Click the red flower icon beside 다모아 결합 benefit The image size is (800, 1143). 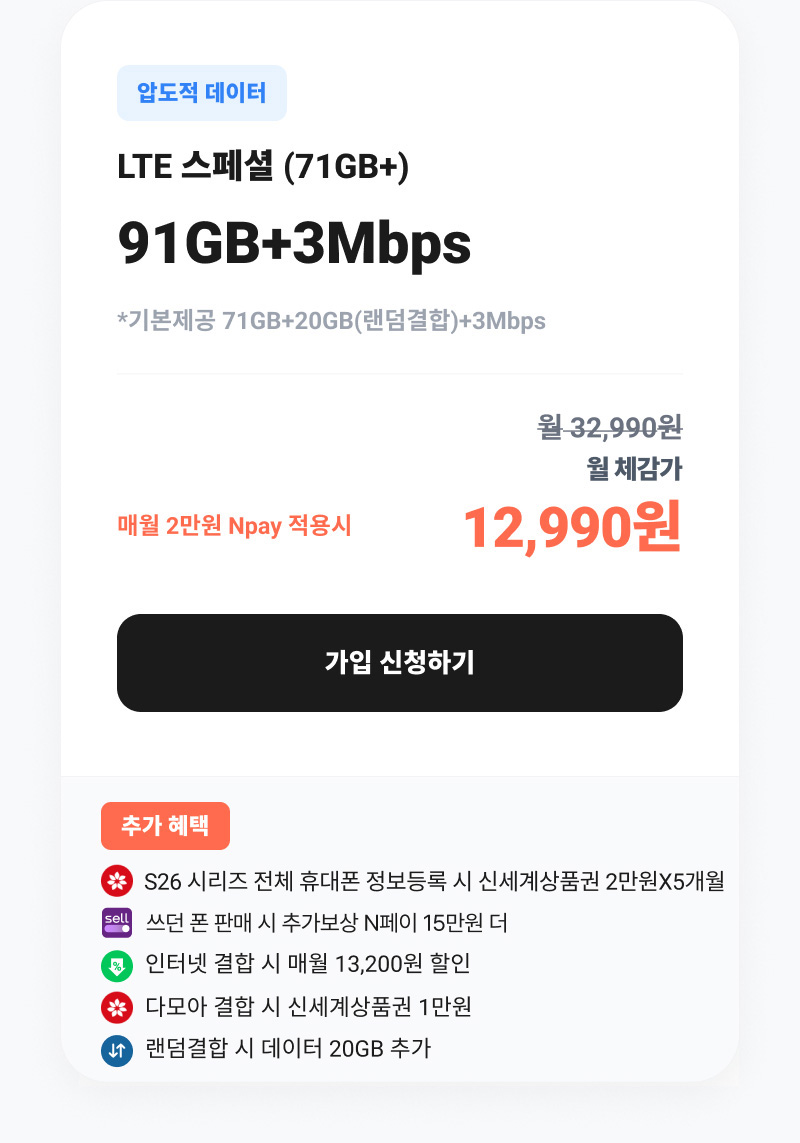(x=117, y=1007)
